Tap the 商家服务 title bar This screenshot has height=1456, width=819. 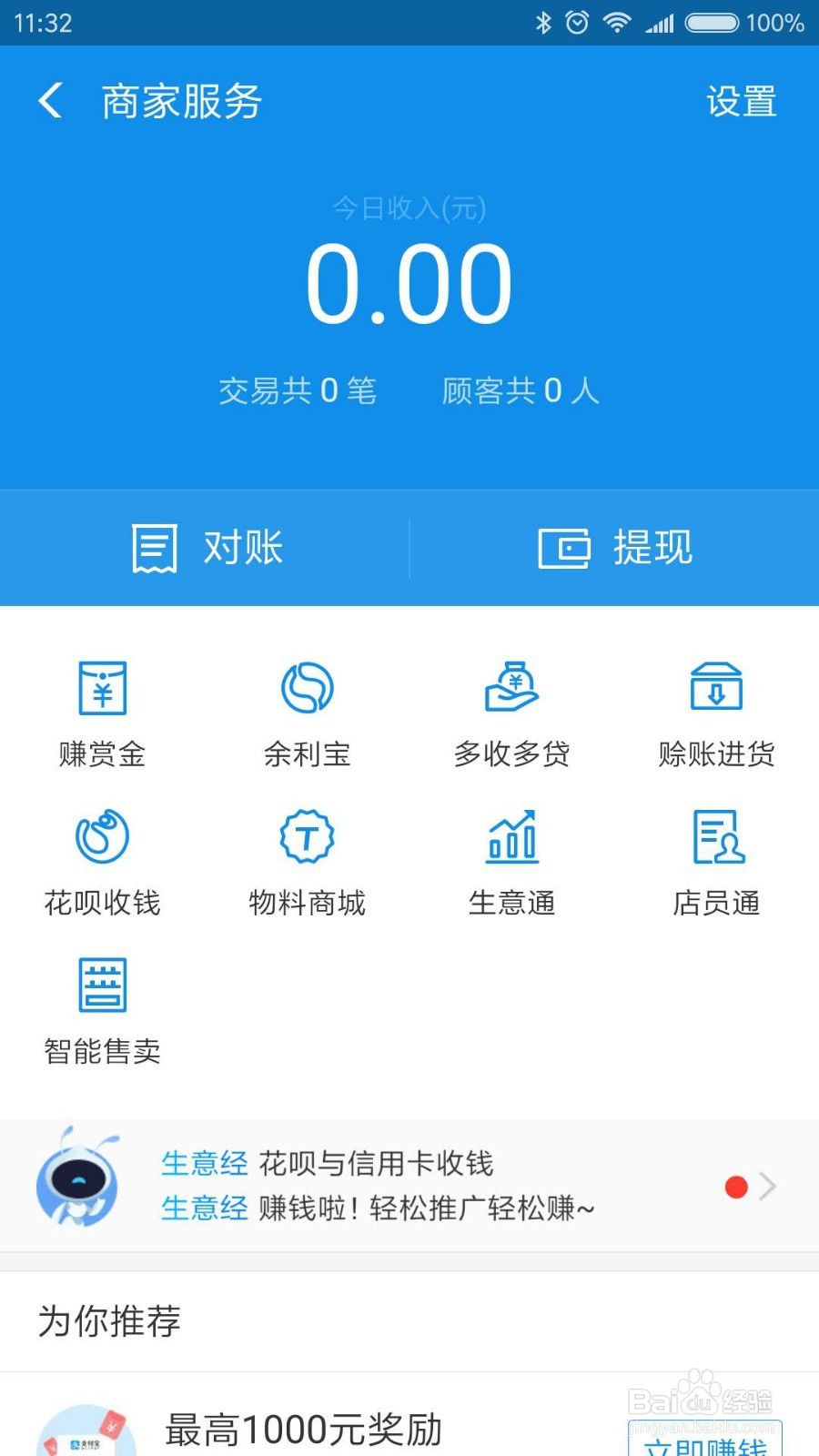[180, 100]
